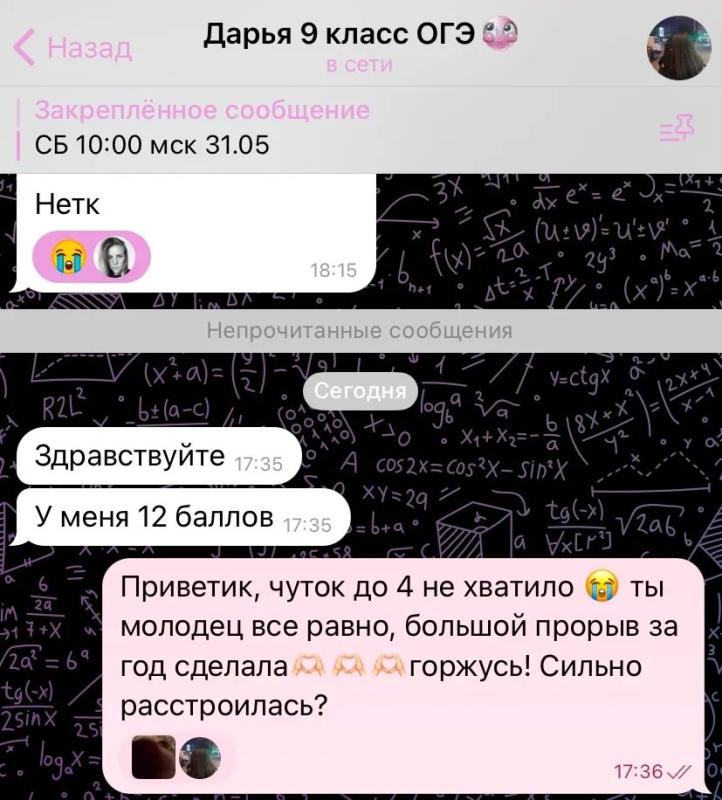Viewport: 722px width, 800px height.
Task: Tap the reaction under the Приветик message
Action: click(x=177, y=757)
